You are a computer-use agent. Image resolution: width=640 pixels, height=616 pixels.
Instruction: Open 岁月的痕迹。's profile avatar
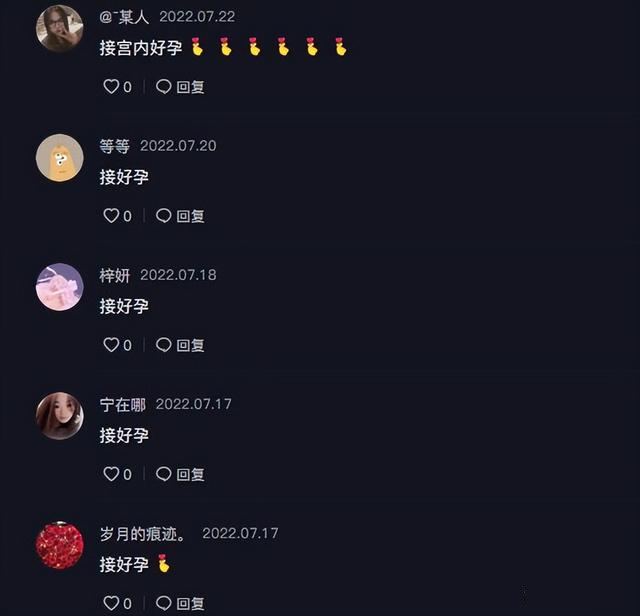[59, 544]
